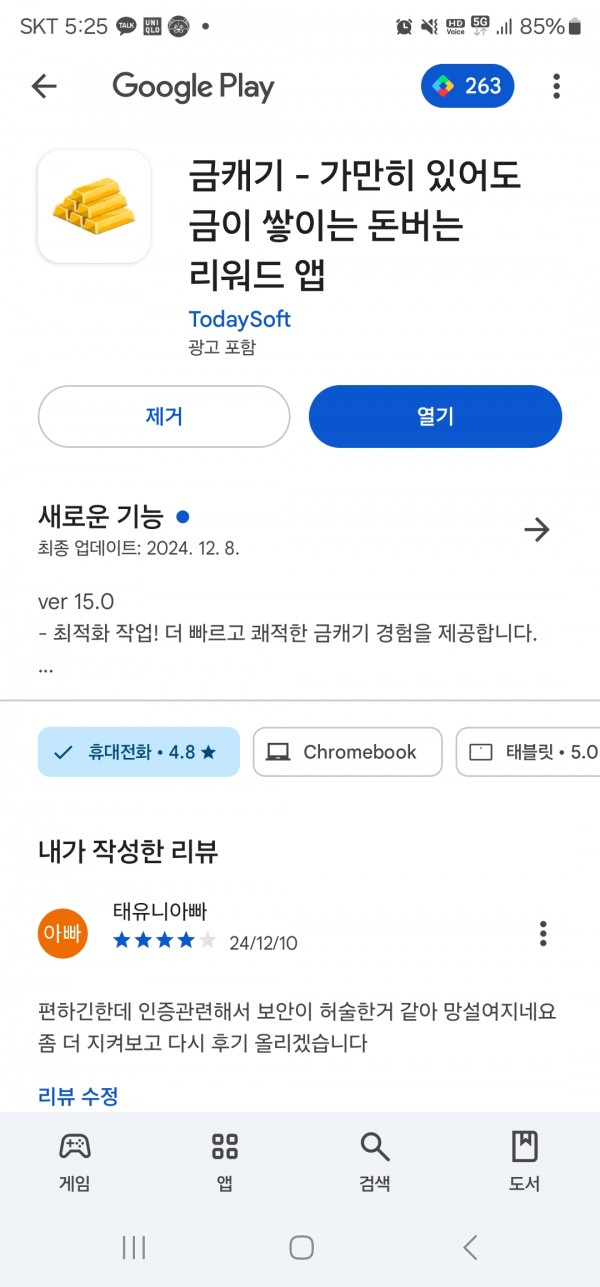Tap 리뷰 수정 to edit review
The width and height of the screenshot is (600, 1287).
click(x=78, y=1095)
